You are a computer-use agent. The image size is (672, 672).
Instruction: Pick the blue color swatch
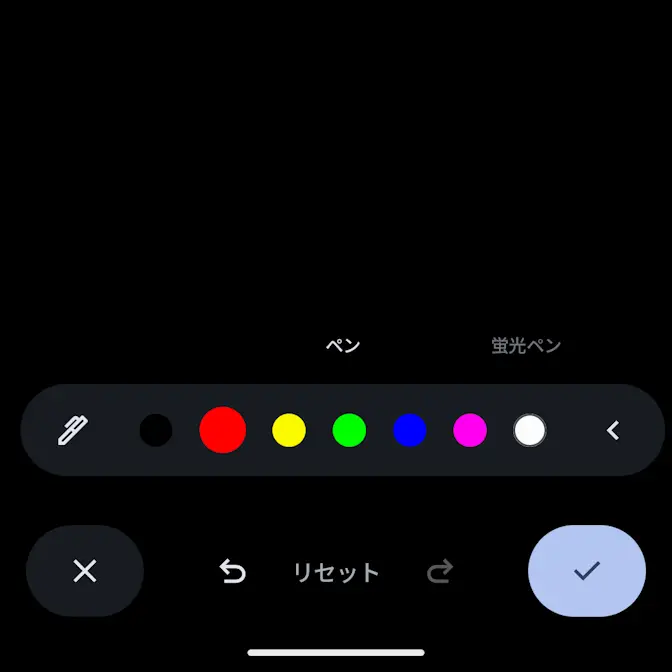tap(410, 431)
